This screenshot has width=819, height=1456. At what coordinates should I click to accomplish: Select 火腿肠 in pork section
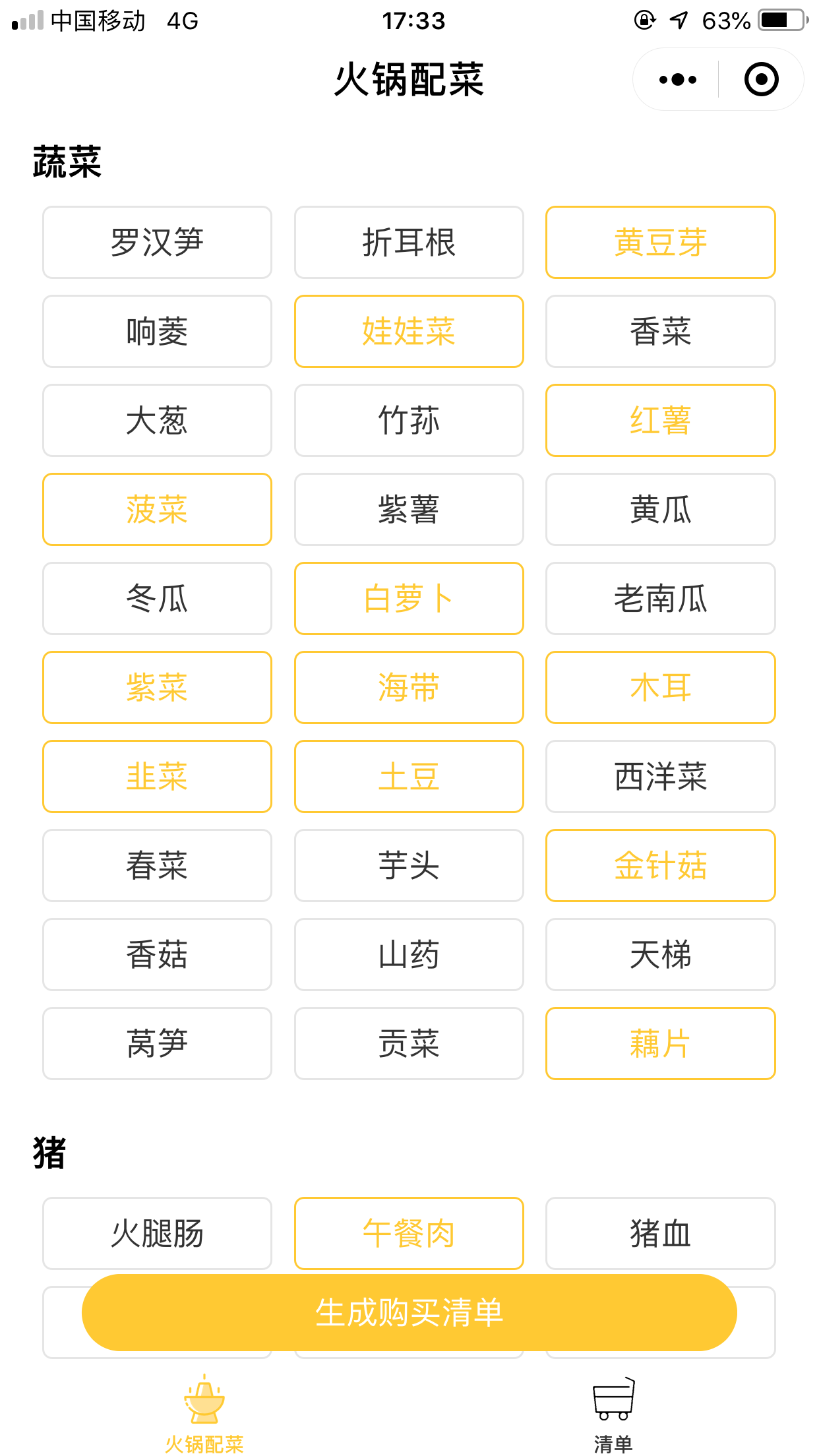click(x=157, y=1233)
